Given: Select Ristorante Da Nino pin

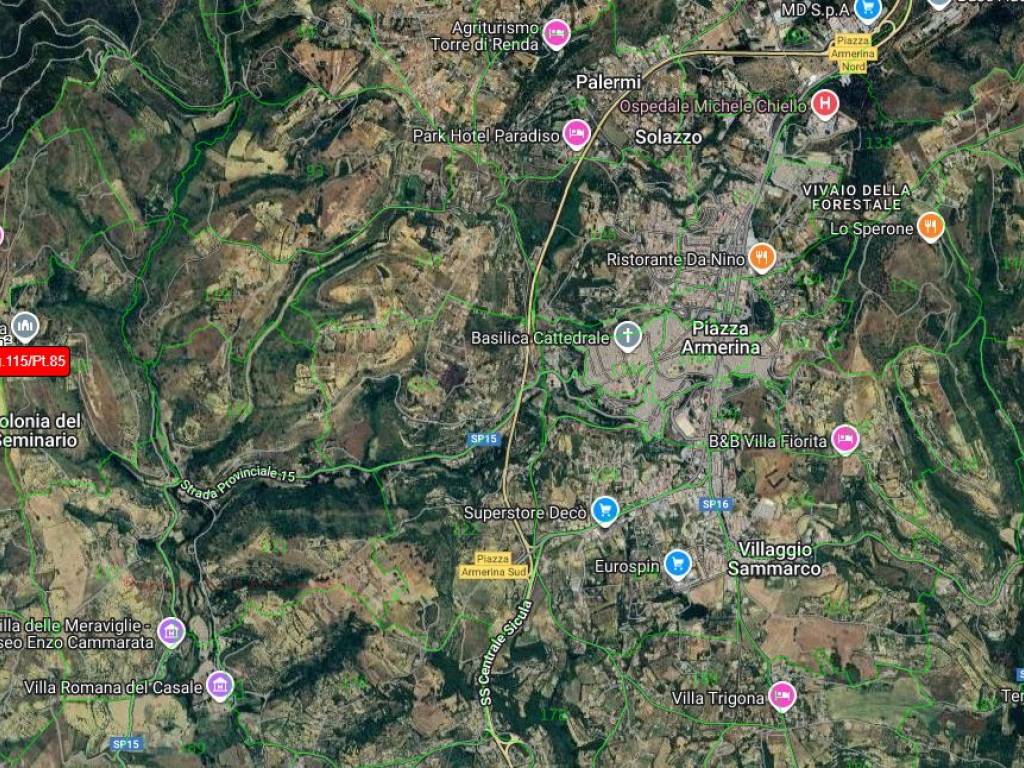Looking at the screenshot, I should pos(762,258).
